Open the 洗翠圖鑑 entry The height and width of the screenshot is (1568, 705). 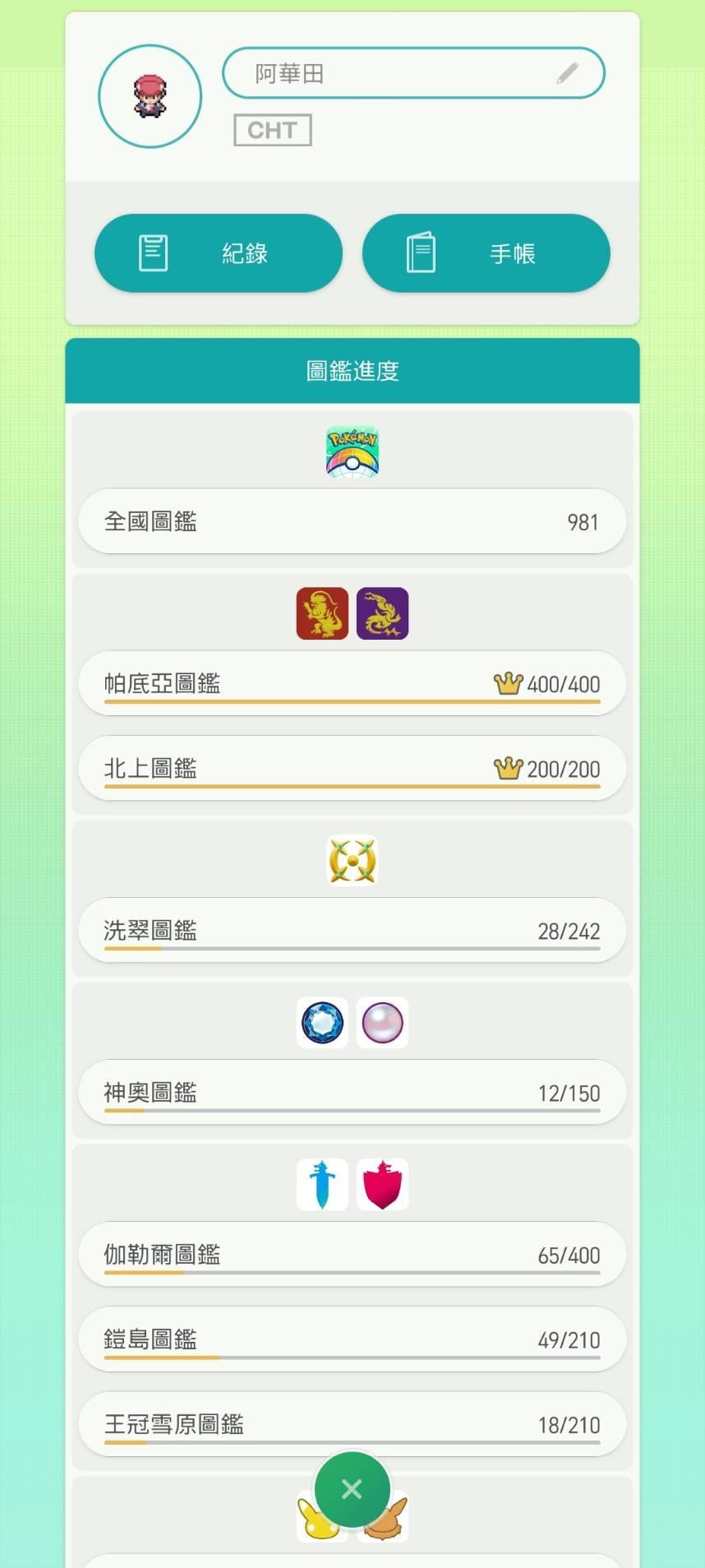352,931
